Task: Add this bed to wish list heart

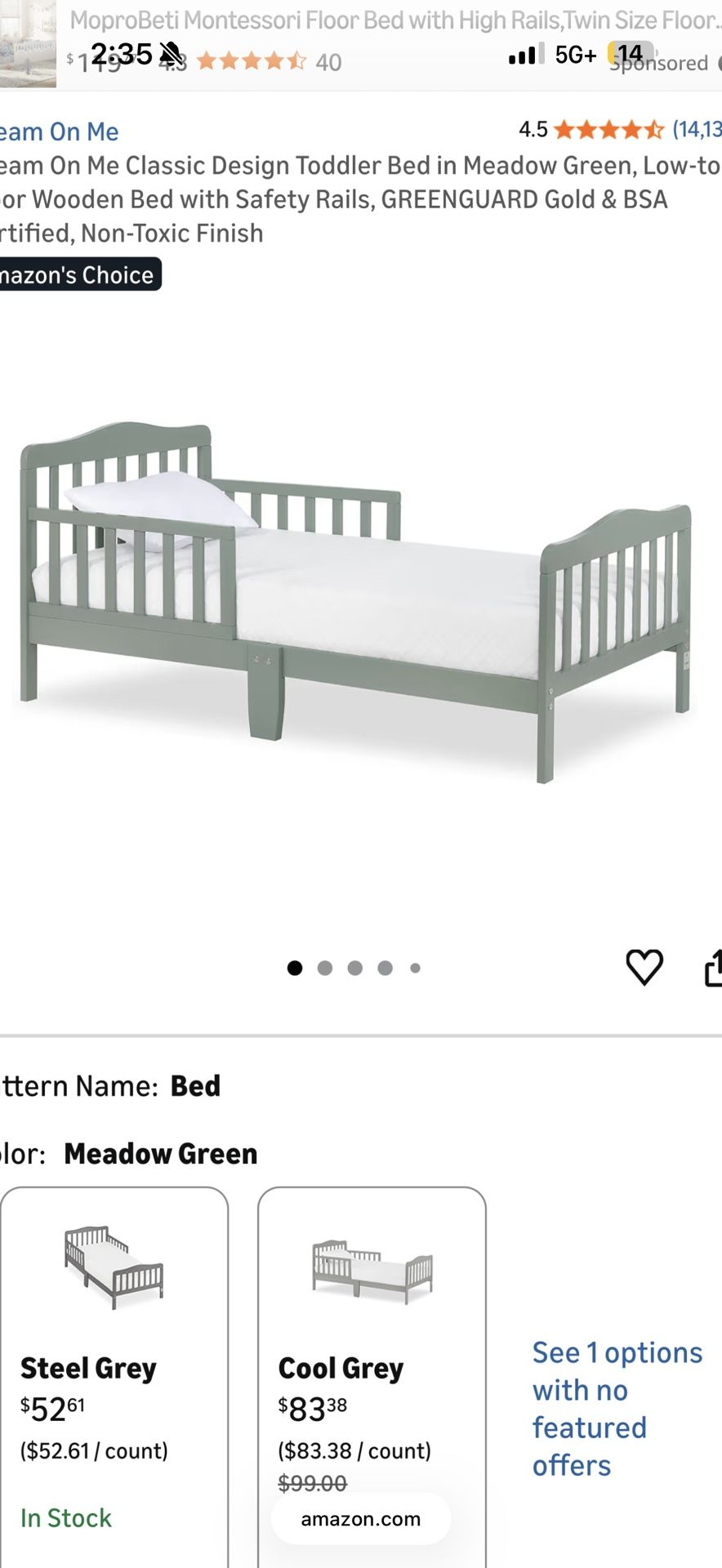Action: click(644, 967)
